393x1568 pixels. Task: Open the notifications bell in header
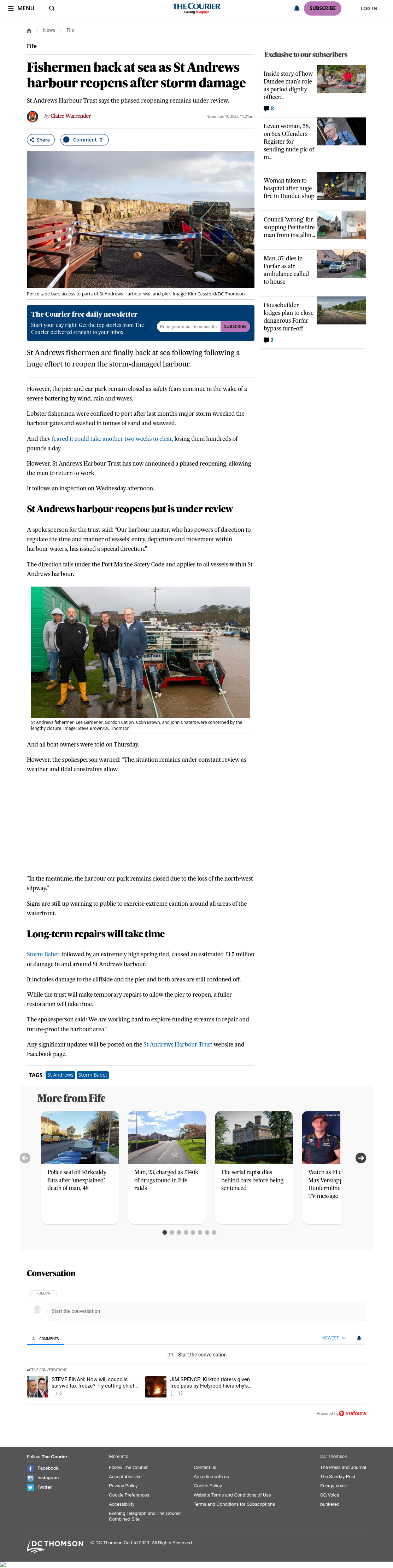297,8
